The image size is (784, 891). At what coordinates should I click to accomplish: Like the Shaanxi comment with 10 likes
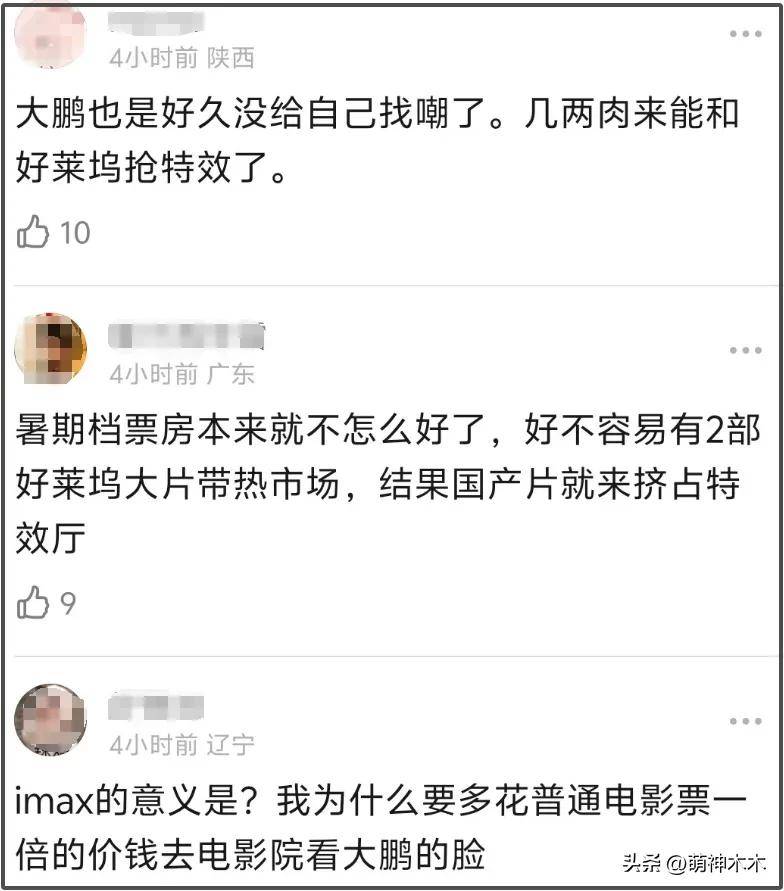point(33,232)
